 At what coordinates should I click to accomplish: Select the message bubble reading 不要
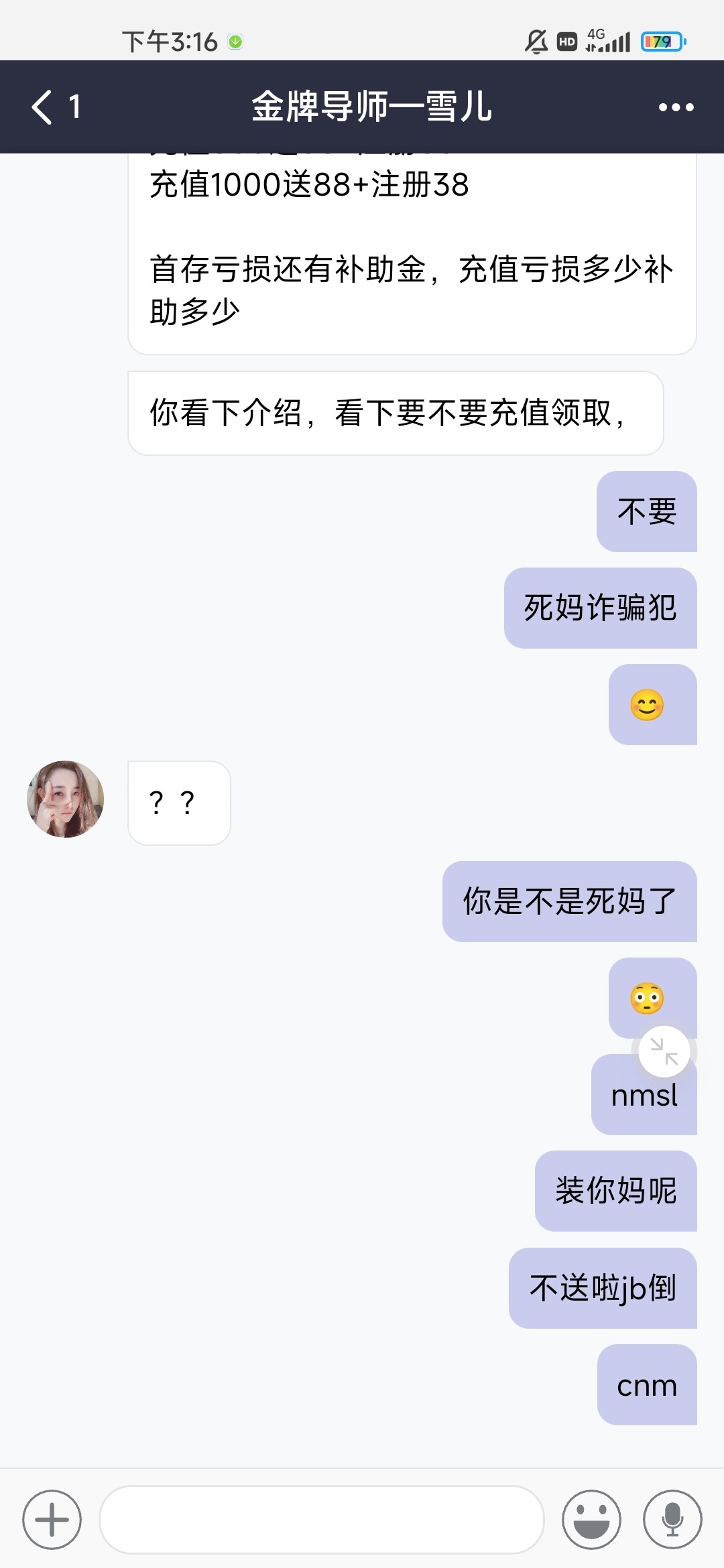click(645, 513)
